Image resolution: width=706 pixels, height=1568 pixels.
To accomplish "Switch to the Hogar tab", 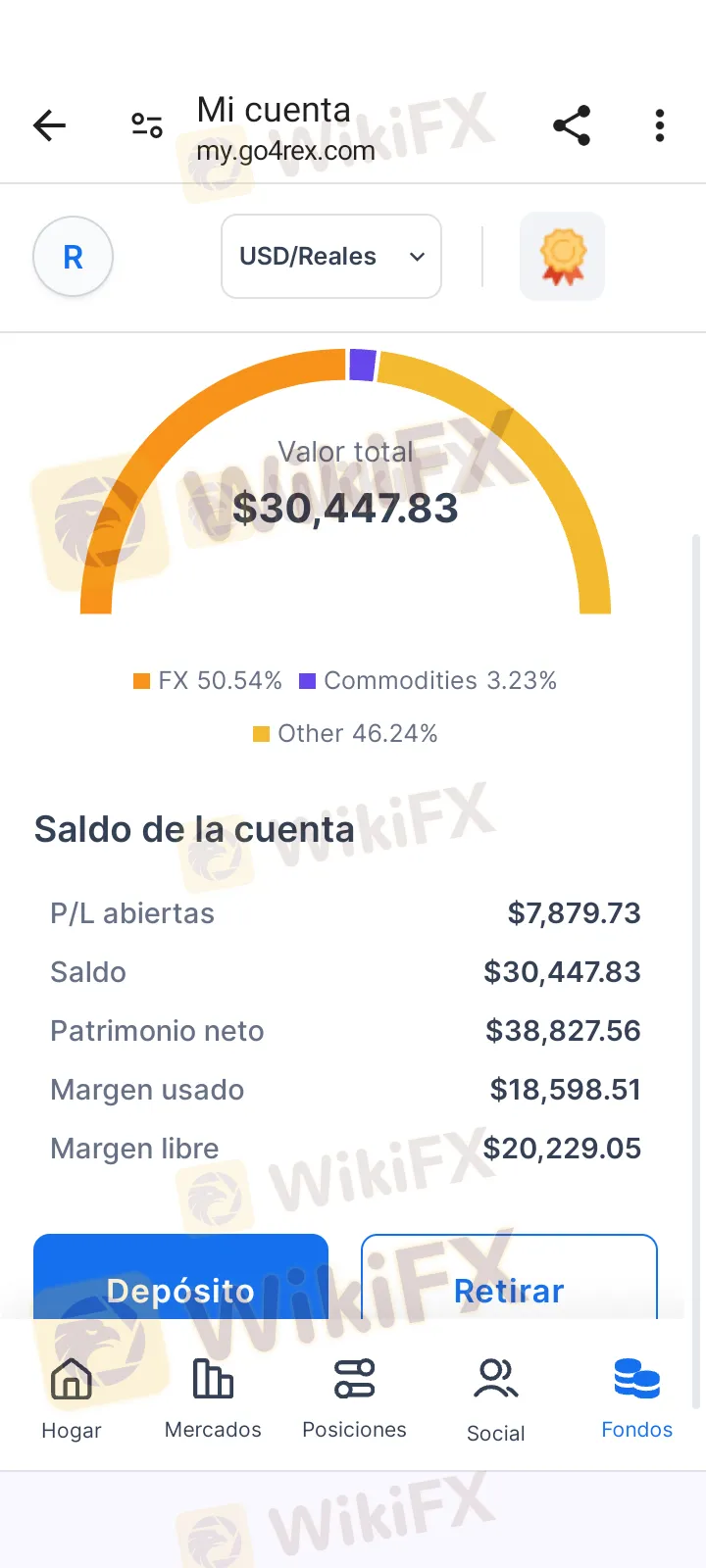I will (72, 1398).
